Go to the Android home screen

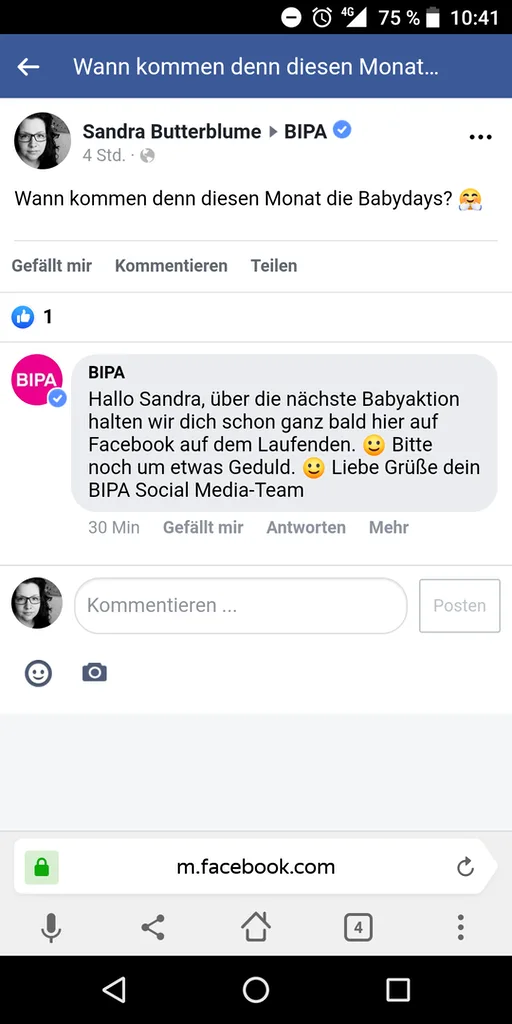tap(256, 990)
